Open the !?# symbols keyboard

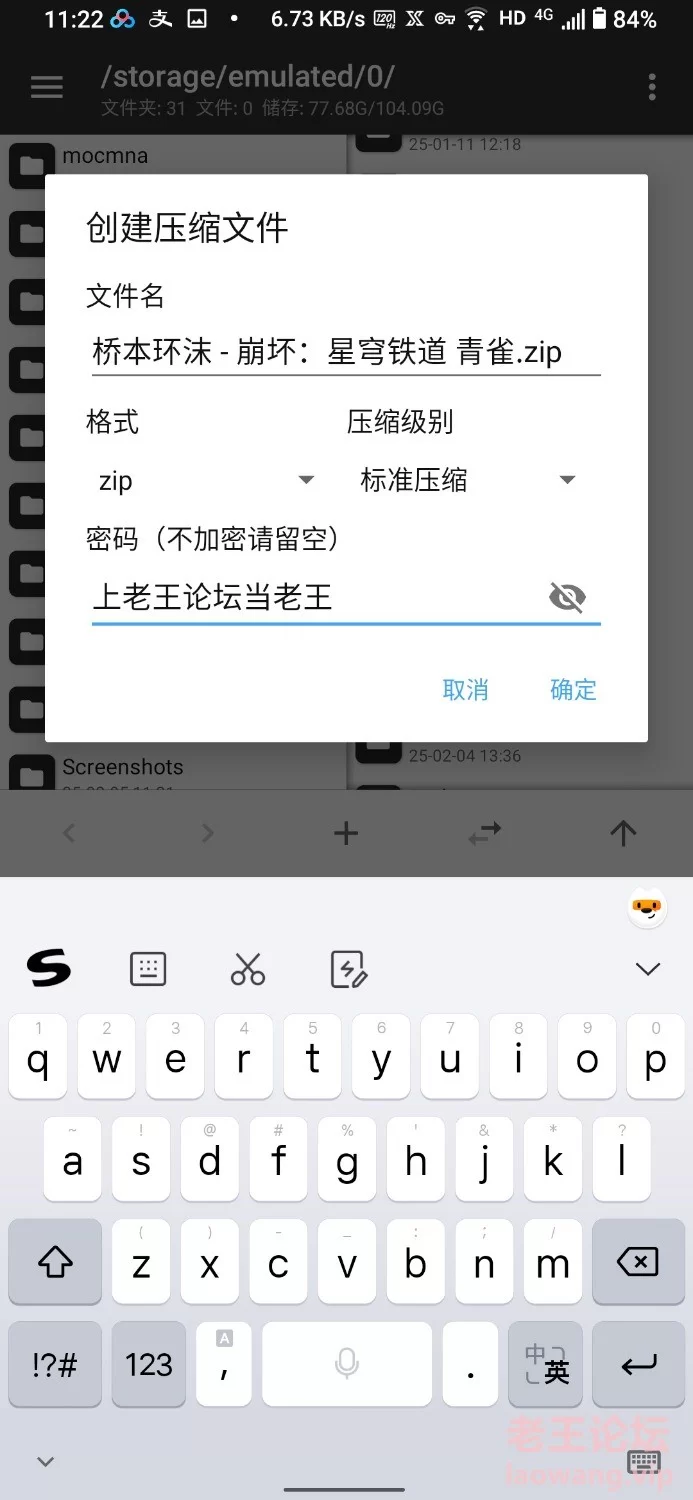(x=54, y=1365)
